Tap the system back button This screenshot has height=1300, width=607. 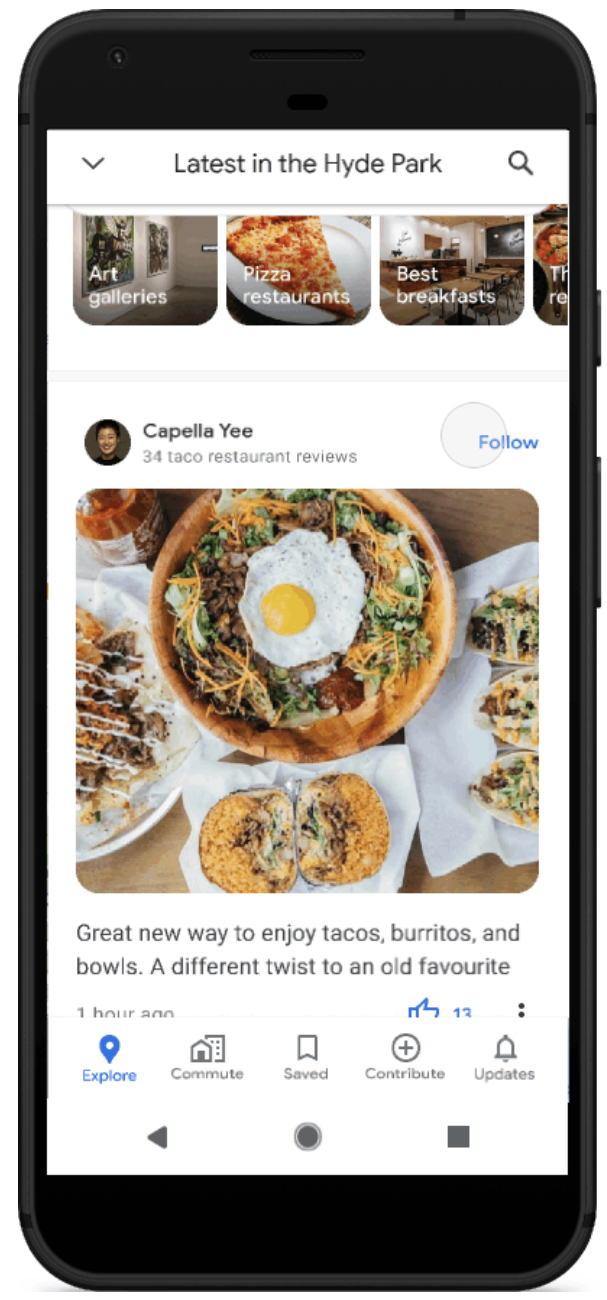point(157,1137)
